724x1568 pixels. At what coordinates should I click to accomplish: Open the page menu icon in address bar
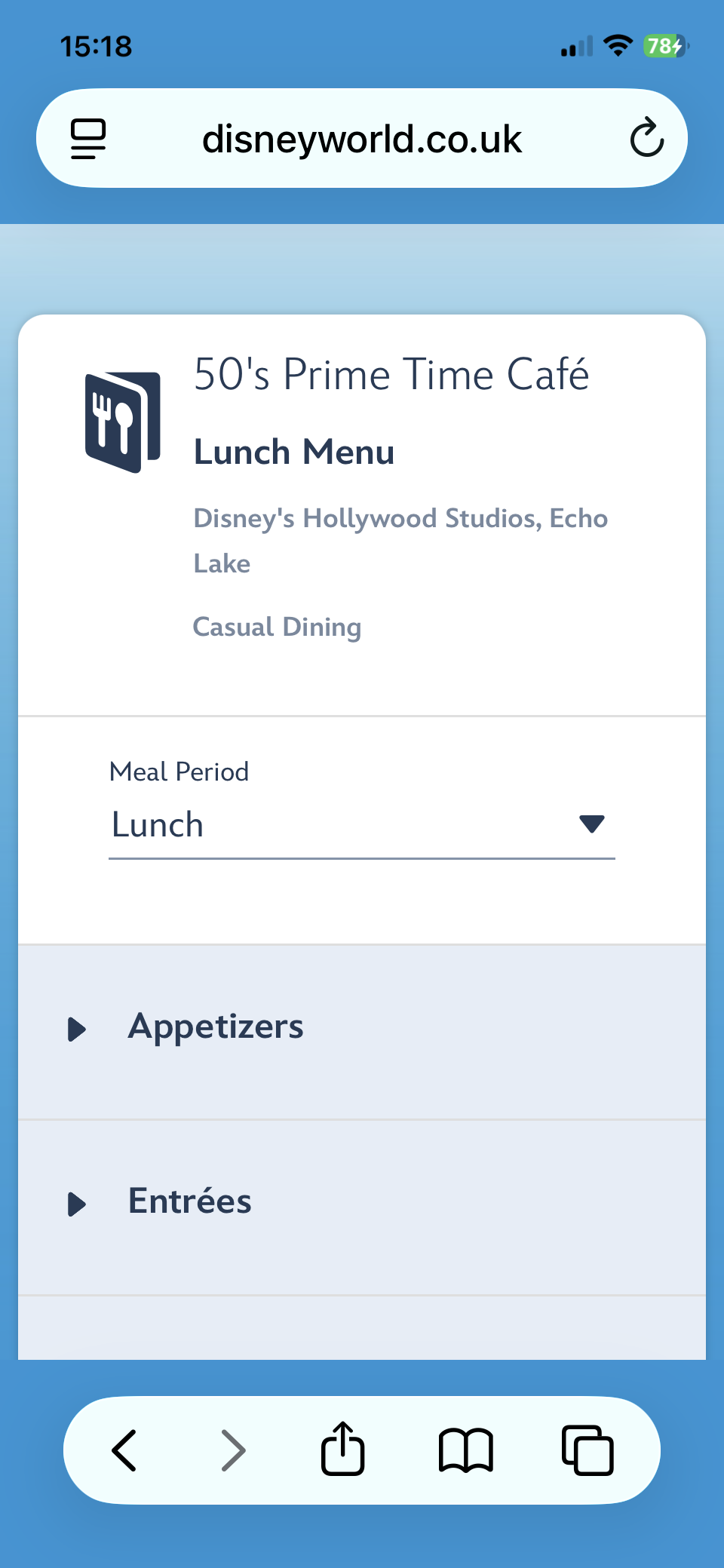88,140
